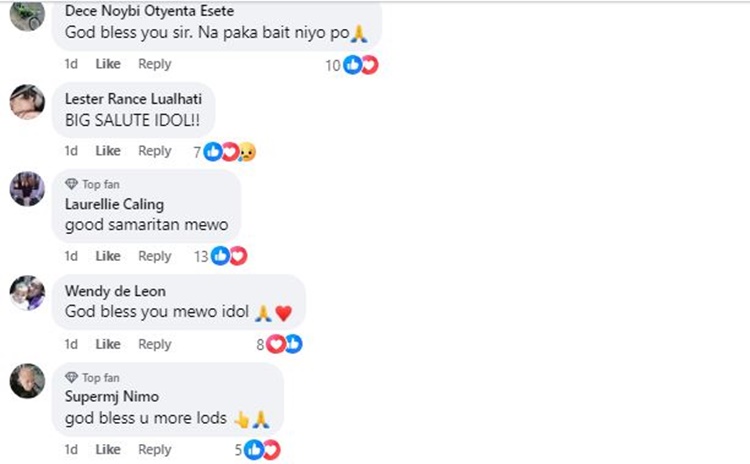The height and width of the screenshot is (464, 750).
Task: Like Lester Rance Lualhati's comment
Action: pos(108,151)
